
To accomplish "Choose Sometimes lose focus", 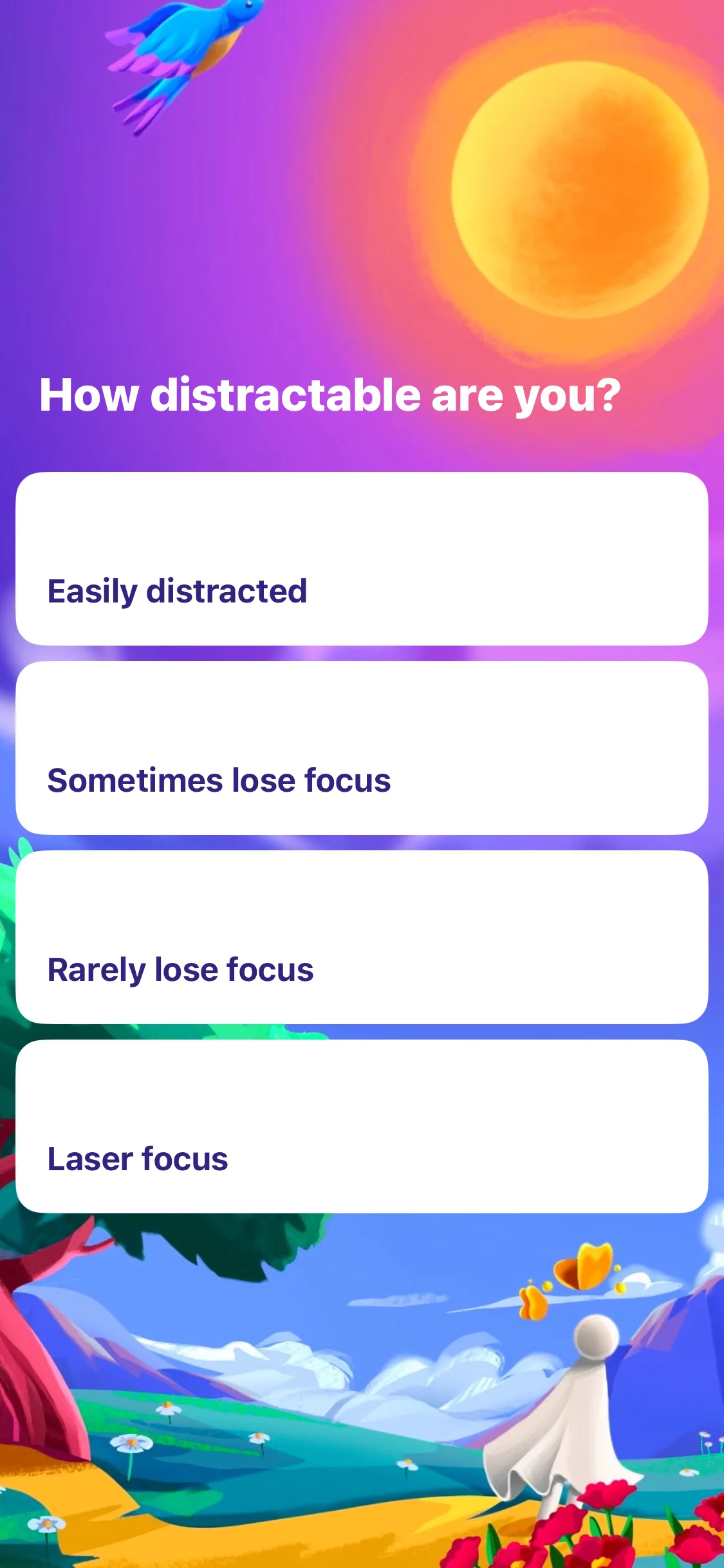I will click(362, 748).
